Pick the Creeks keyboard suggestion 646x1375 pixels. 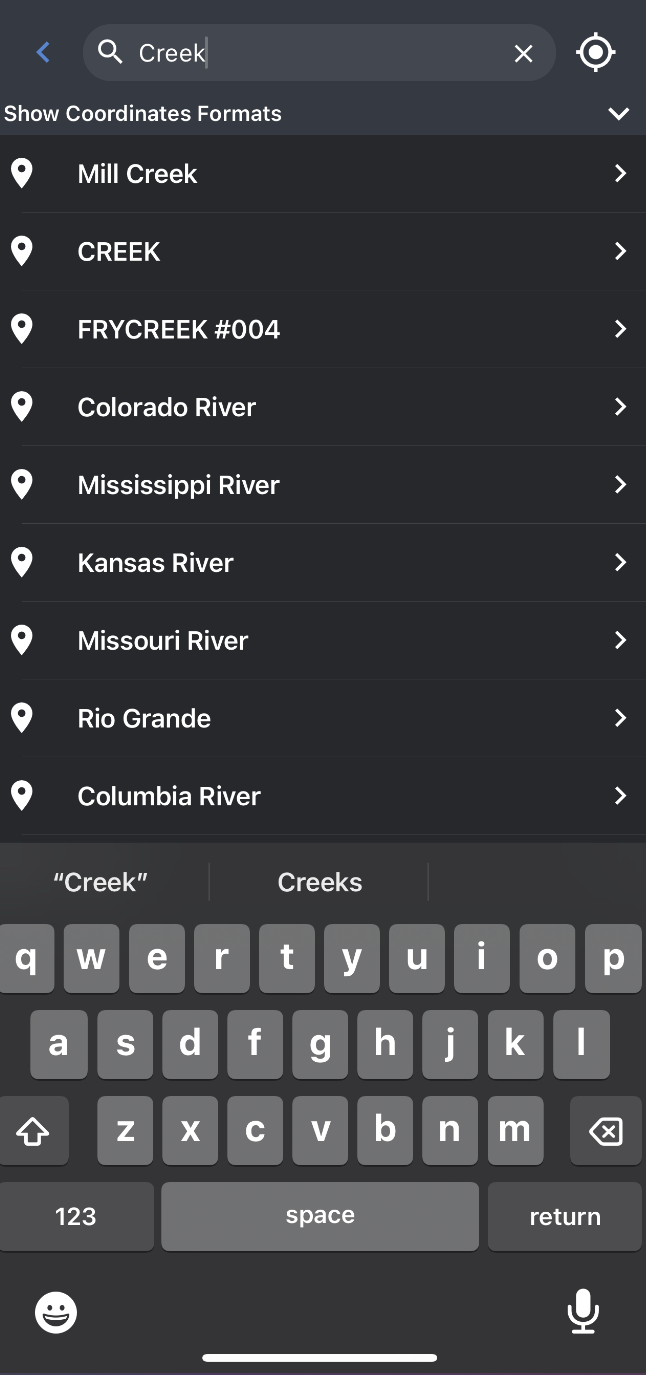[320, 882]
